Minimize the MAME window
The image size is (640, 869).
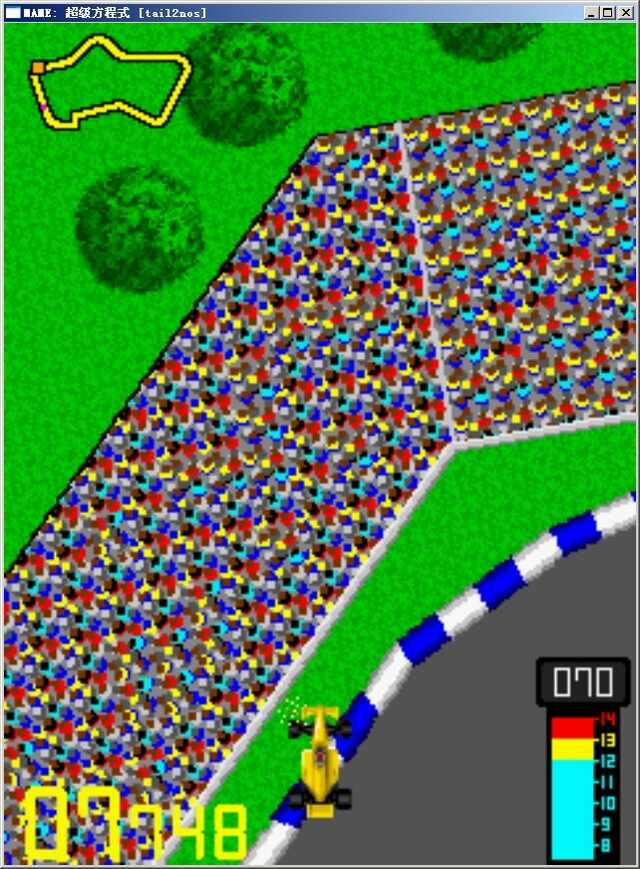tap(592, 13)
